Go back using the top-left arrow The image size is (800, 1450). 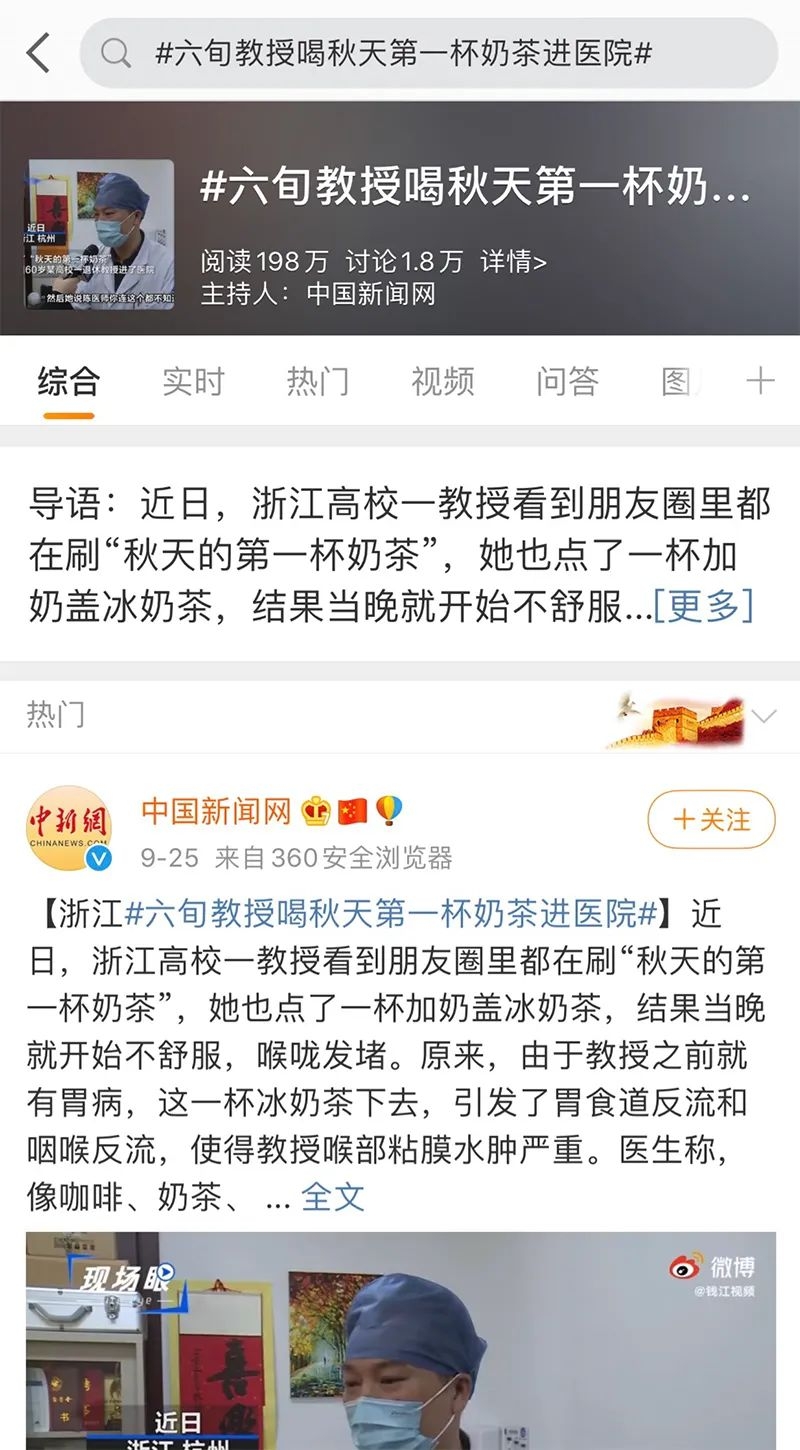click(x=38, y=52)
